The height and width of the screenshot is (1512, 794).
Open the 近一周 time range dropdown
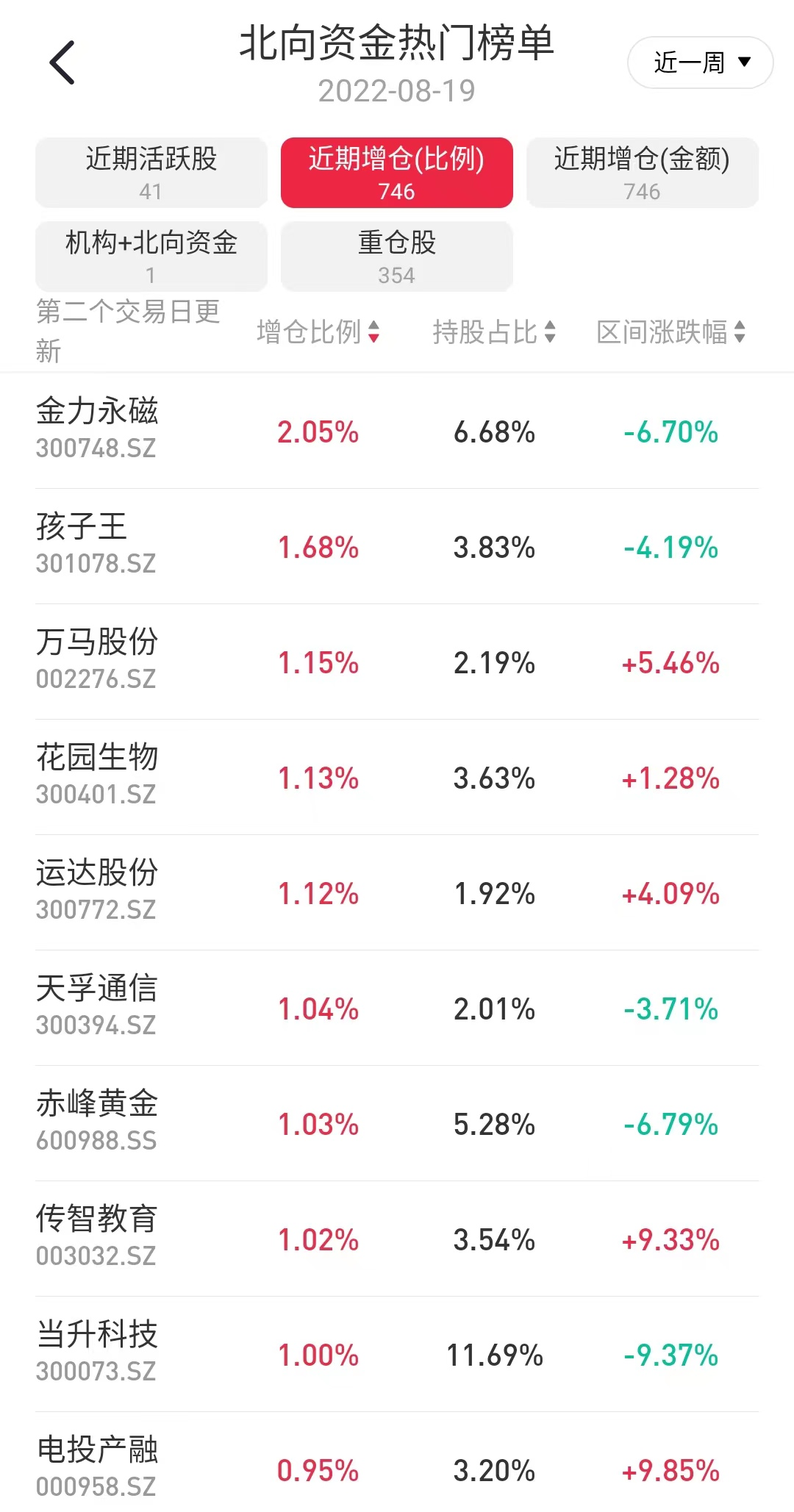tap(700, 62)
